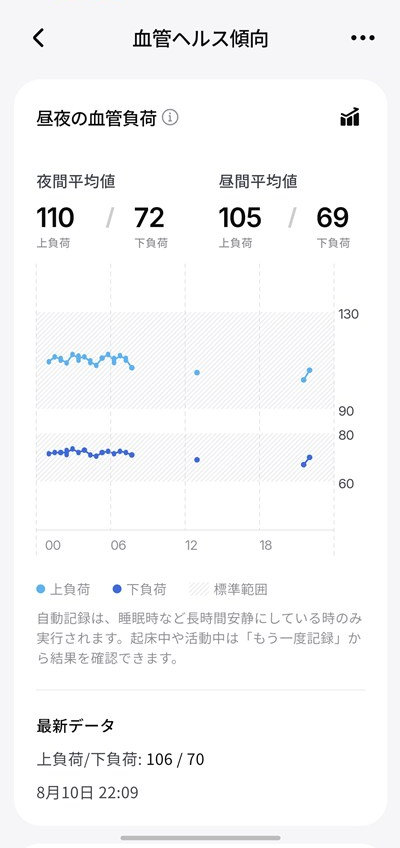Go back from 血管ヘルス傾向 screen
The image size is (400, 848).
[x=39, y=38]
